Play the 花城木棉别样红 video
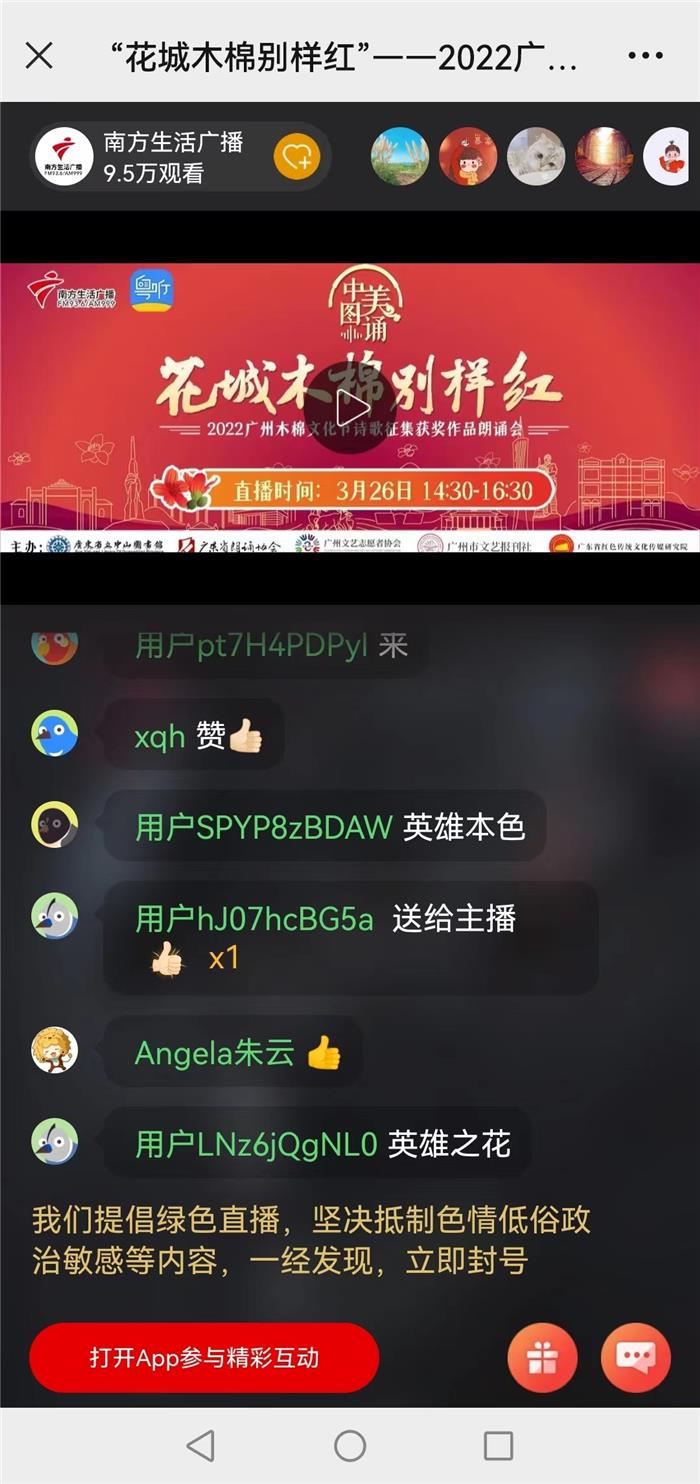The width and height of the screenshot is (700, 1484). point(350,408)
